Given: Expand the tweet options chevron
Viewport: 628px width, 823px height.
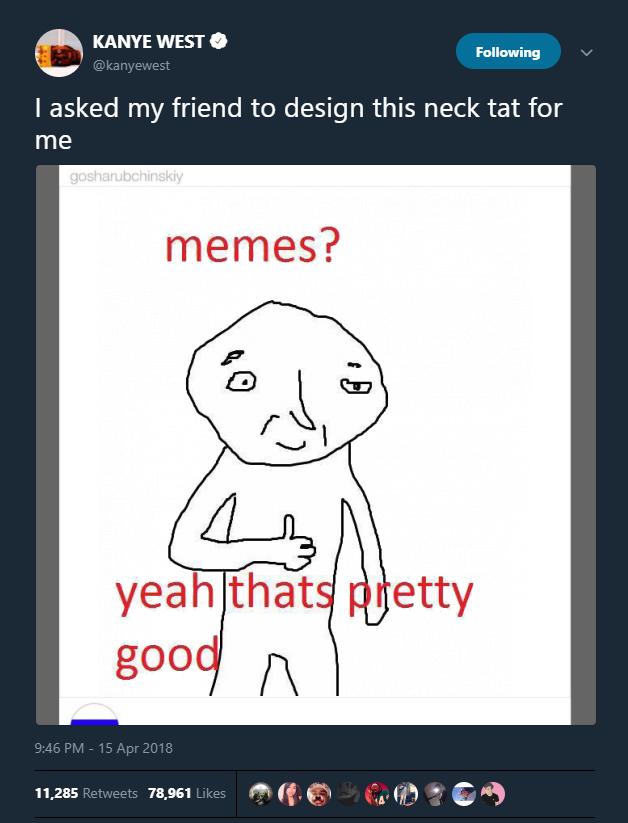Looking at the screenshot, I should 588,52.
